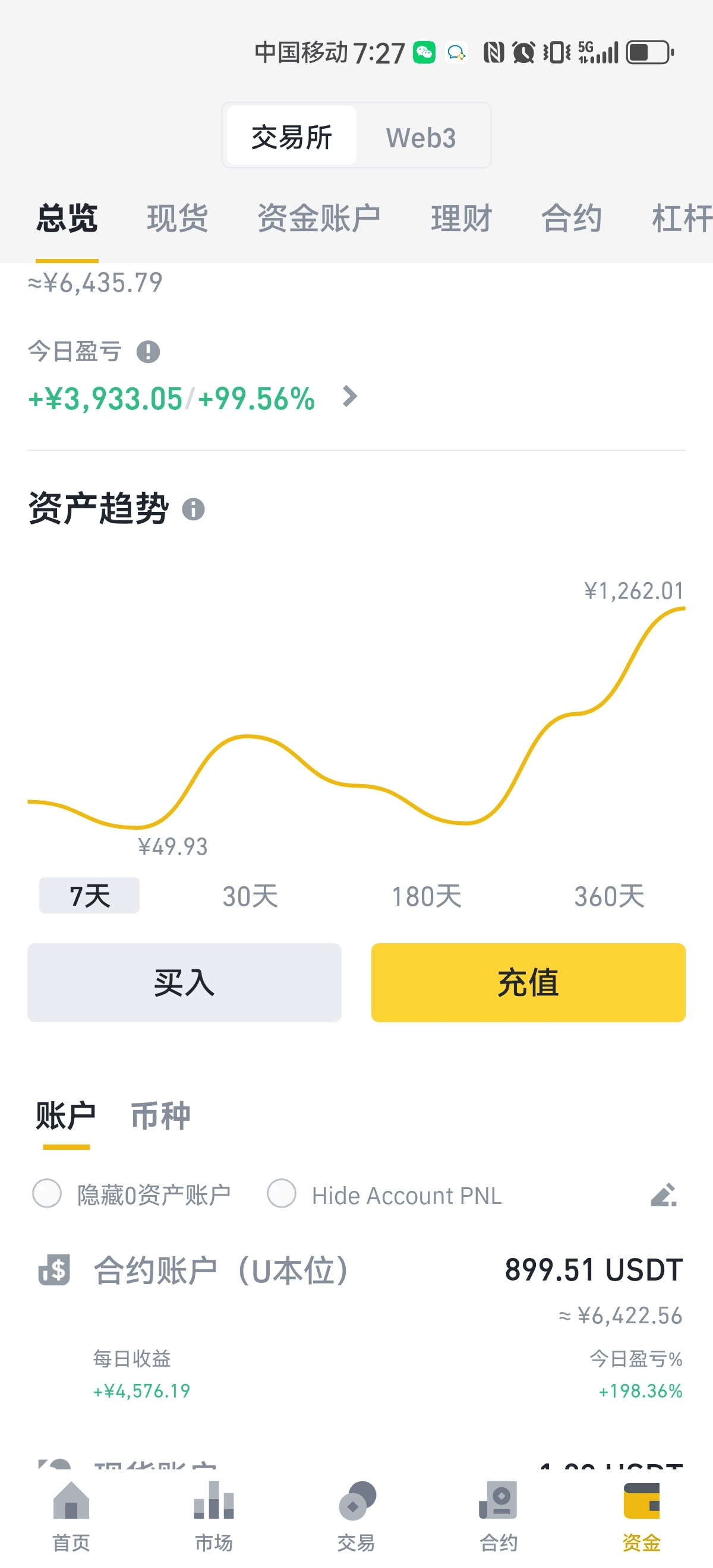Open today's PNL details chevron
Image resolution: width=713 pixels, height=1568 pixels.
tap(349, 397)
